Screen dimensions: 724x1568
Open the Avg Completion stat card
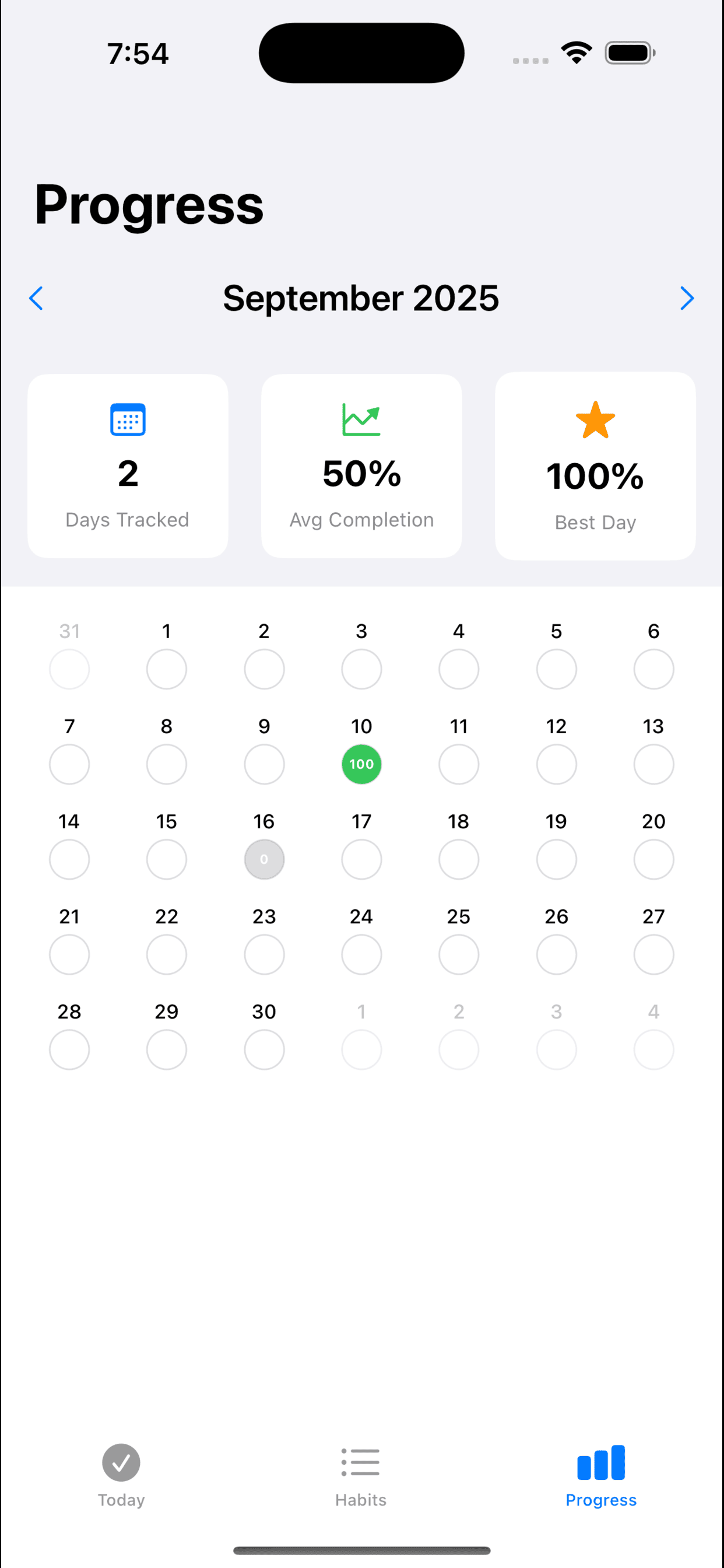[x=361, y=466]
